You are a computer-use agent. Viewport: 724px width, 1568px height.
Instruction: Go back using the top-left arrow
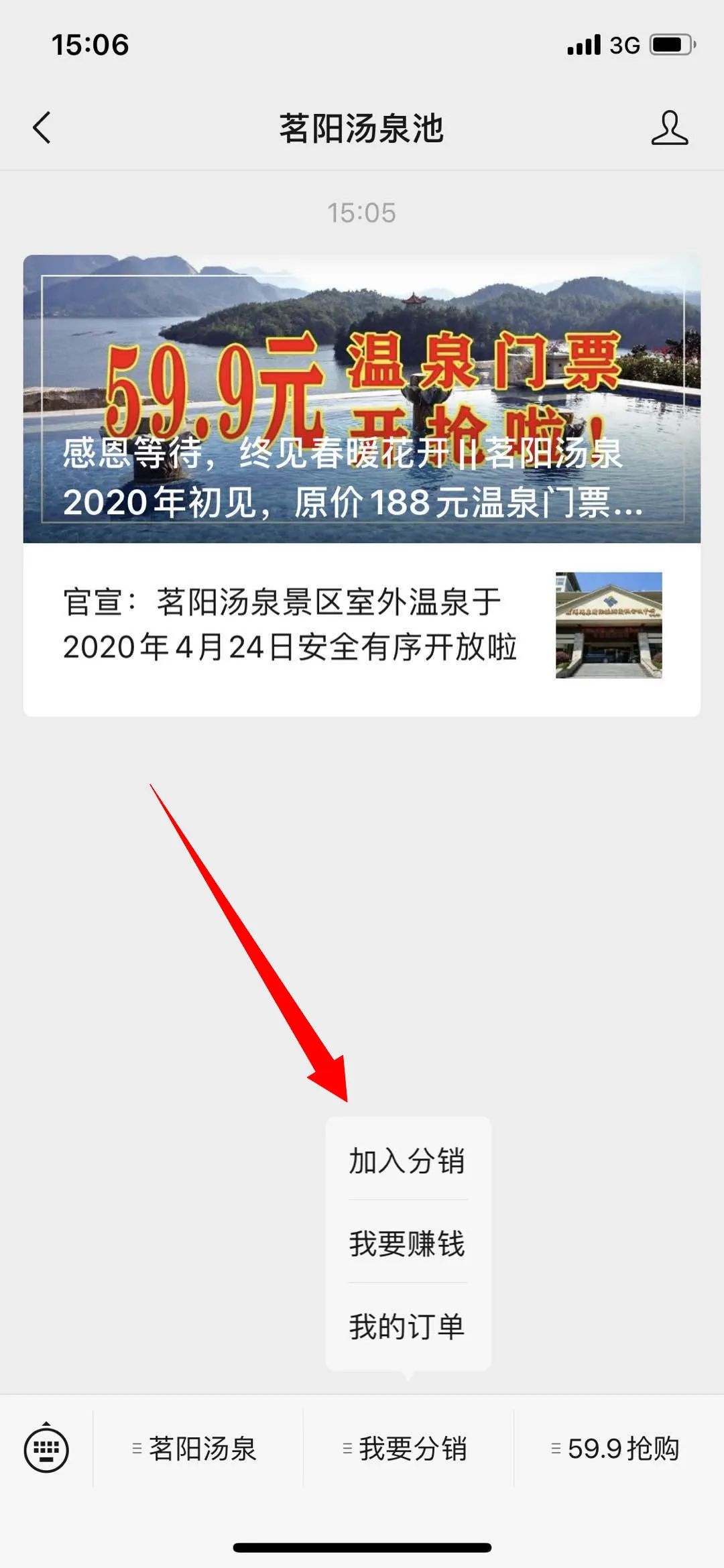42,127
